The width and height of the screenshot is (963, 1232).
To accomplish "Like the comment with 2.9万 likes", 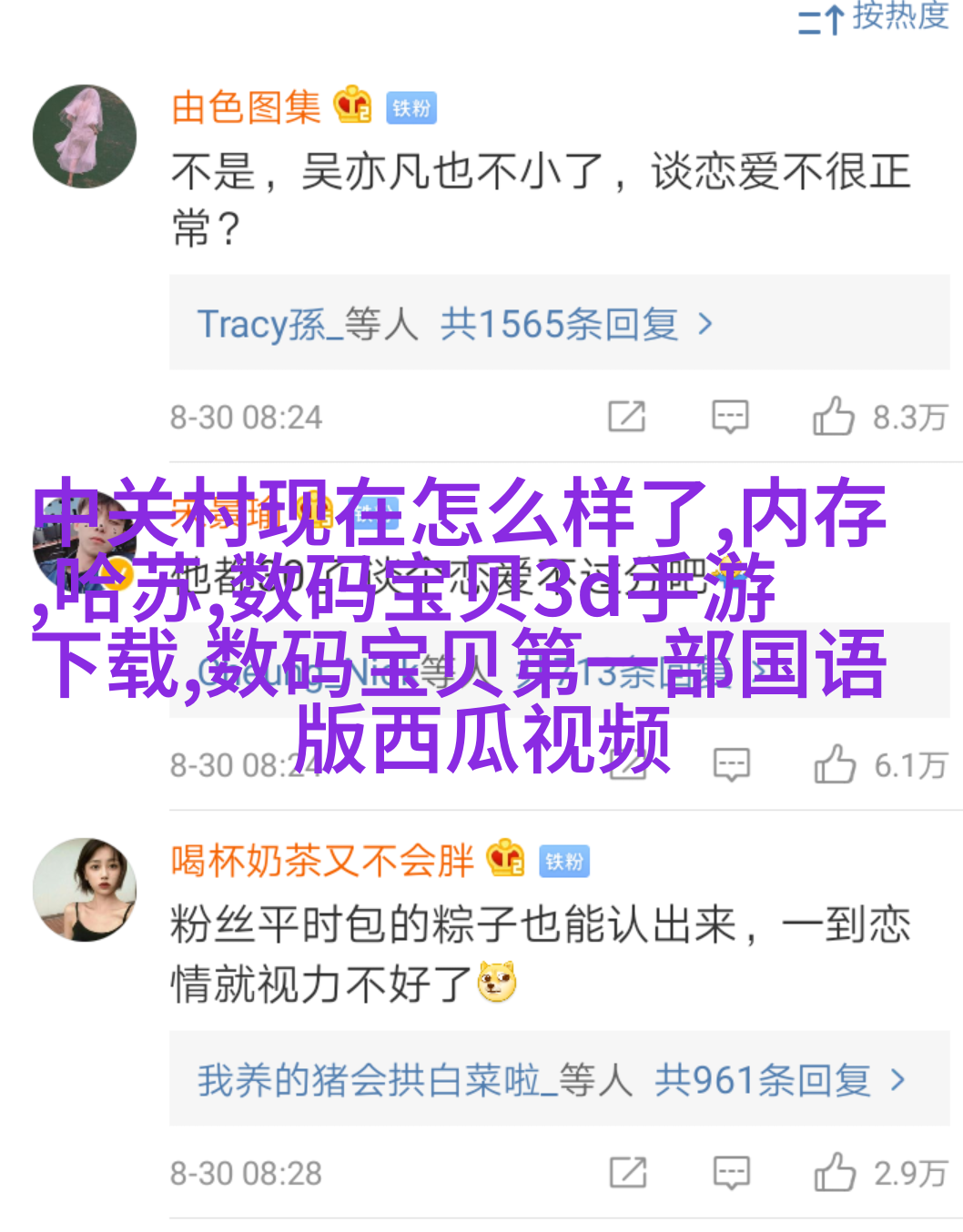I will click(x=835, y=1173).
